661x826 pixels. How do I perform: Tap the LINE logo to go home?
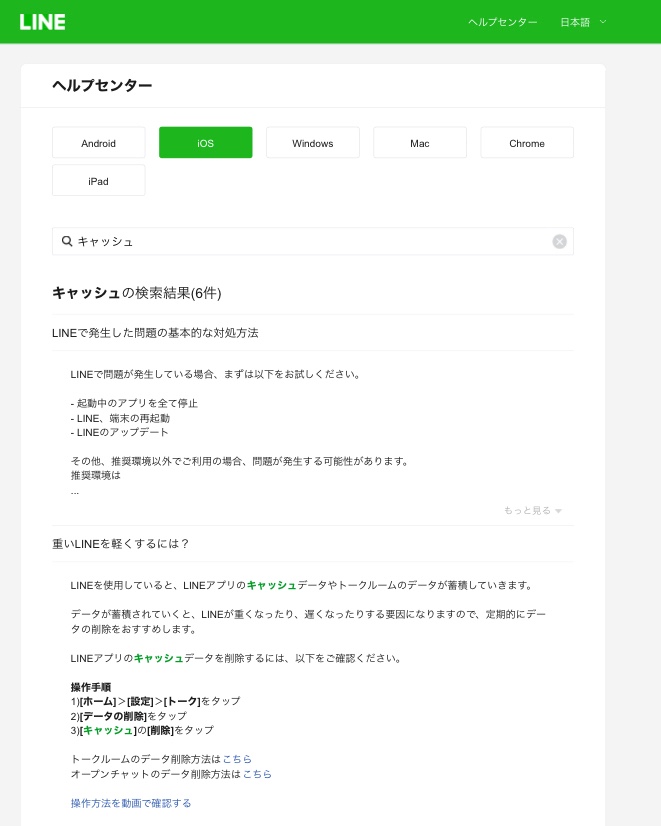(42, 22)
